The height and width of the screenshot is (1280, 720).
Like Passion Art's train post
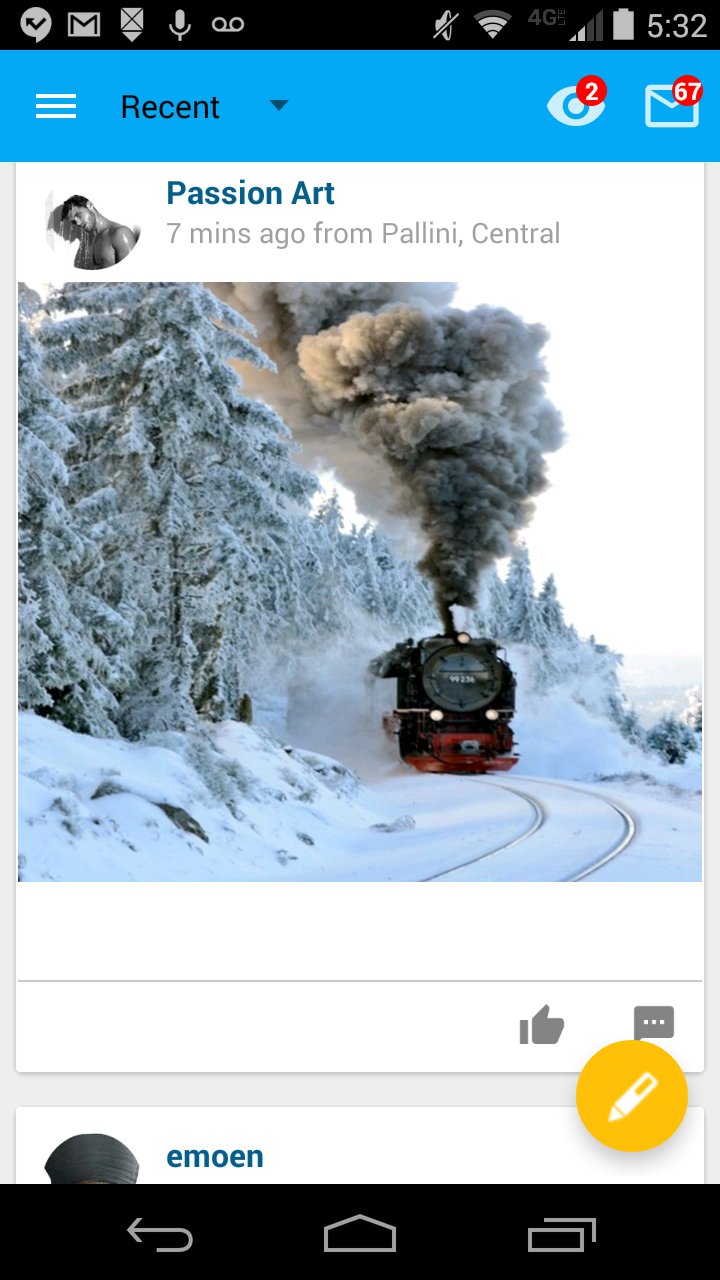[542, 1025]
